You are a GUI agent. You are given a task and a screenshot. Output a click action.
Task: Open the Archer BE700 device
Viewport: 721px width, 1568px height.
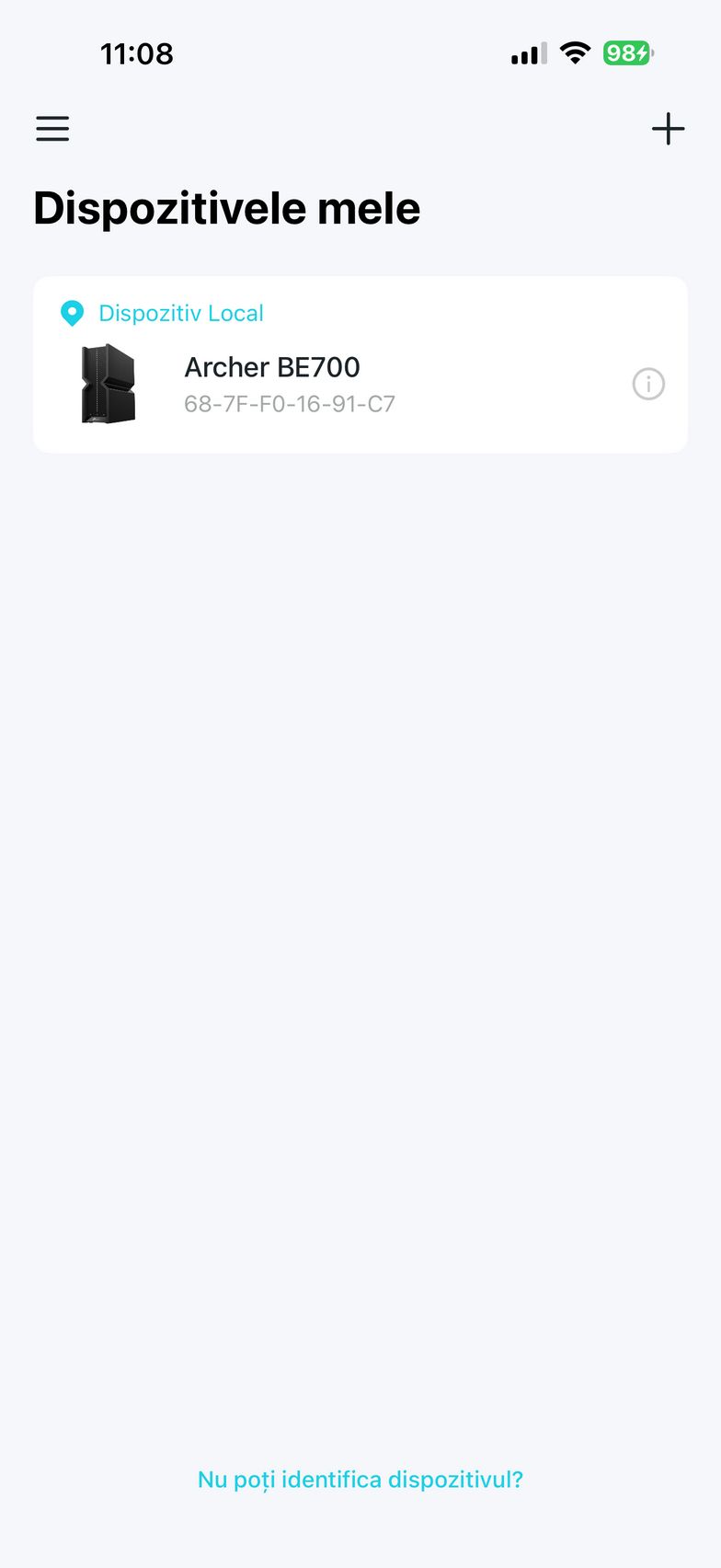coord(272,383)
